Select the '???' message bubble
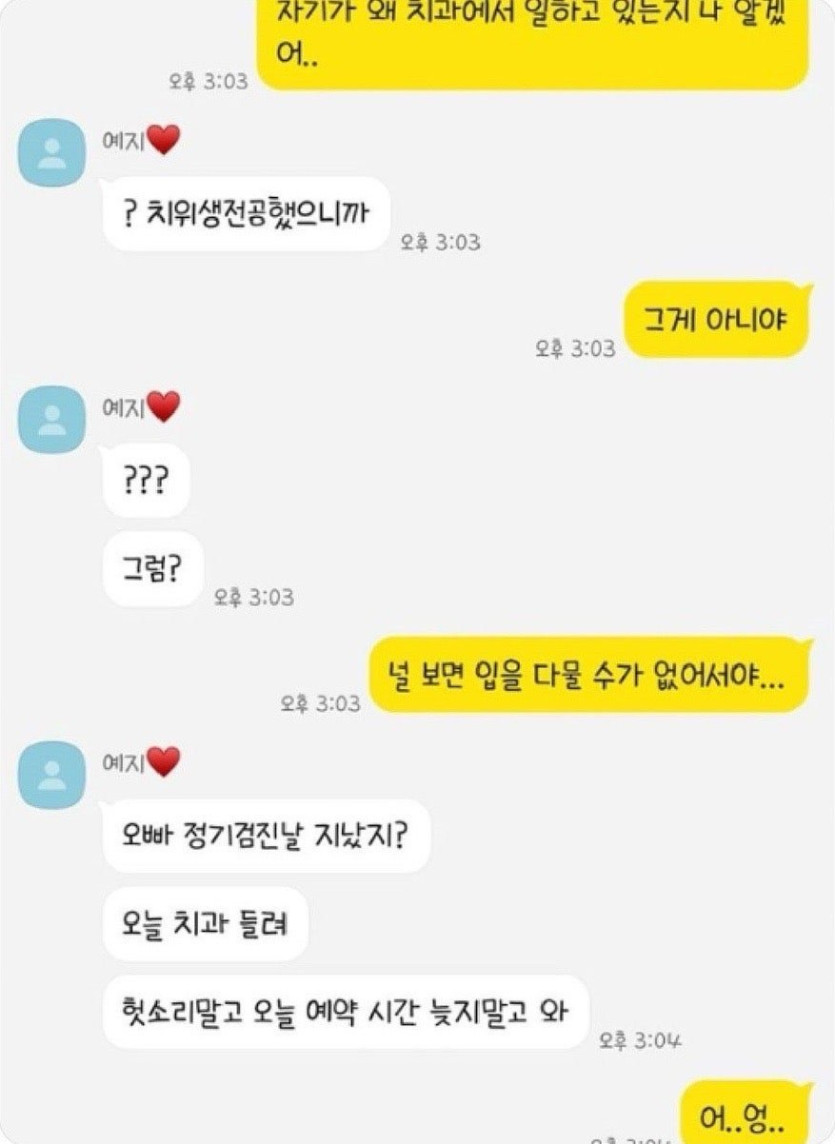This screenshot has width=835, height=1144. [x=148, y=480]
